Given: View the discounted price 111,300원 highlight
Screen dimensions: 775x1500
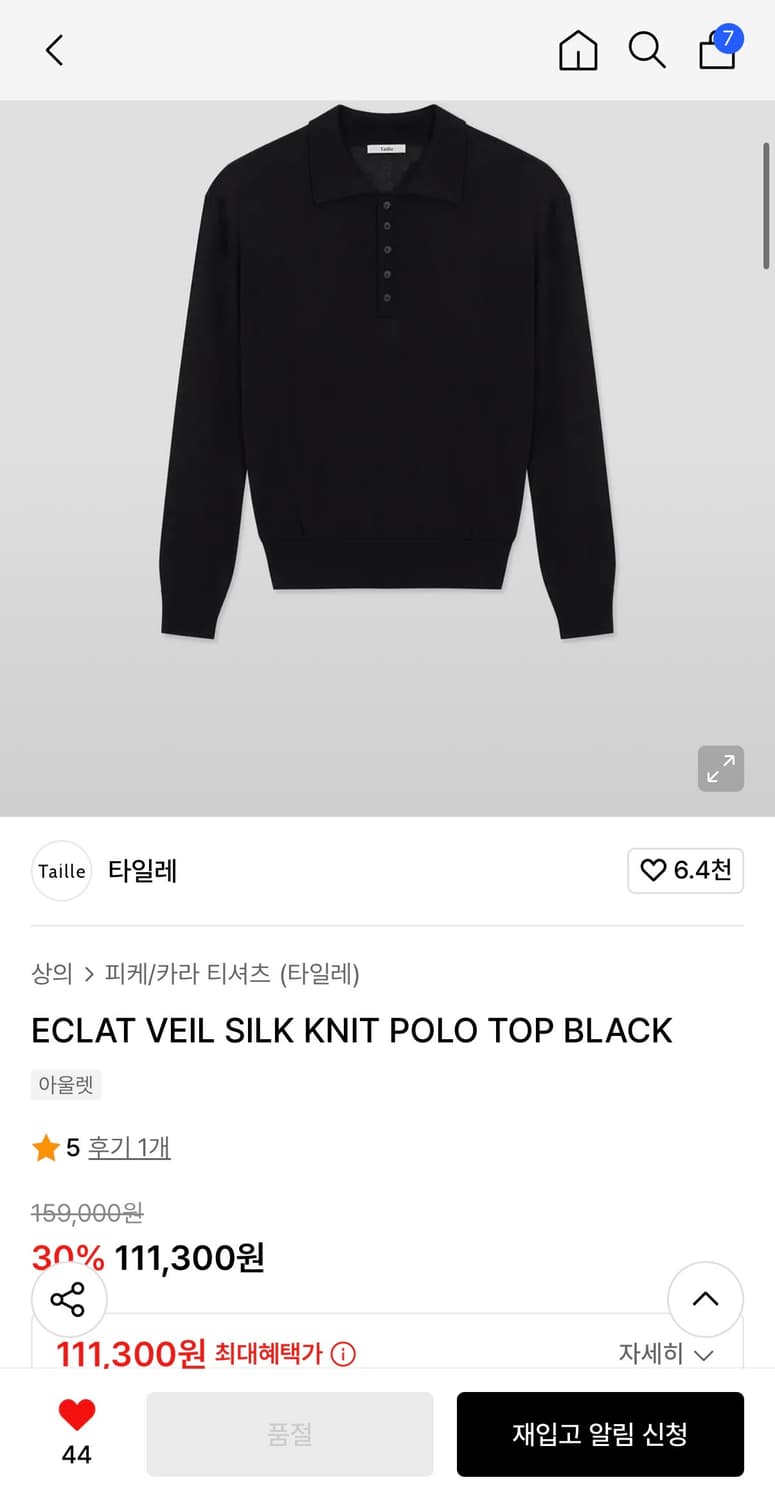Looking at the screenshot, I should (188, 1257).
